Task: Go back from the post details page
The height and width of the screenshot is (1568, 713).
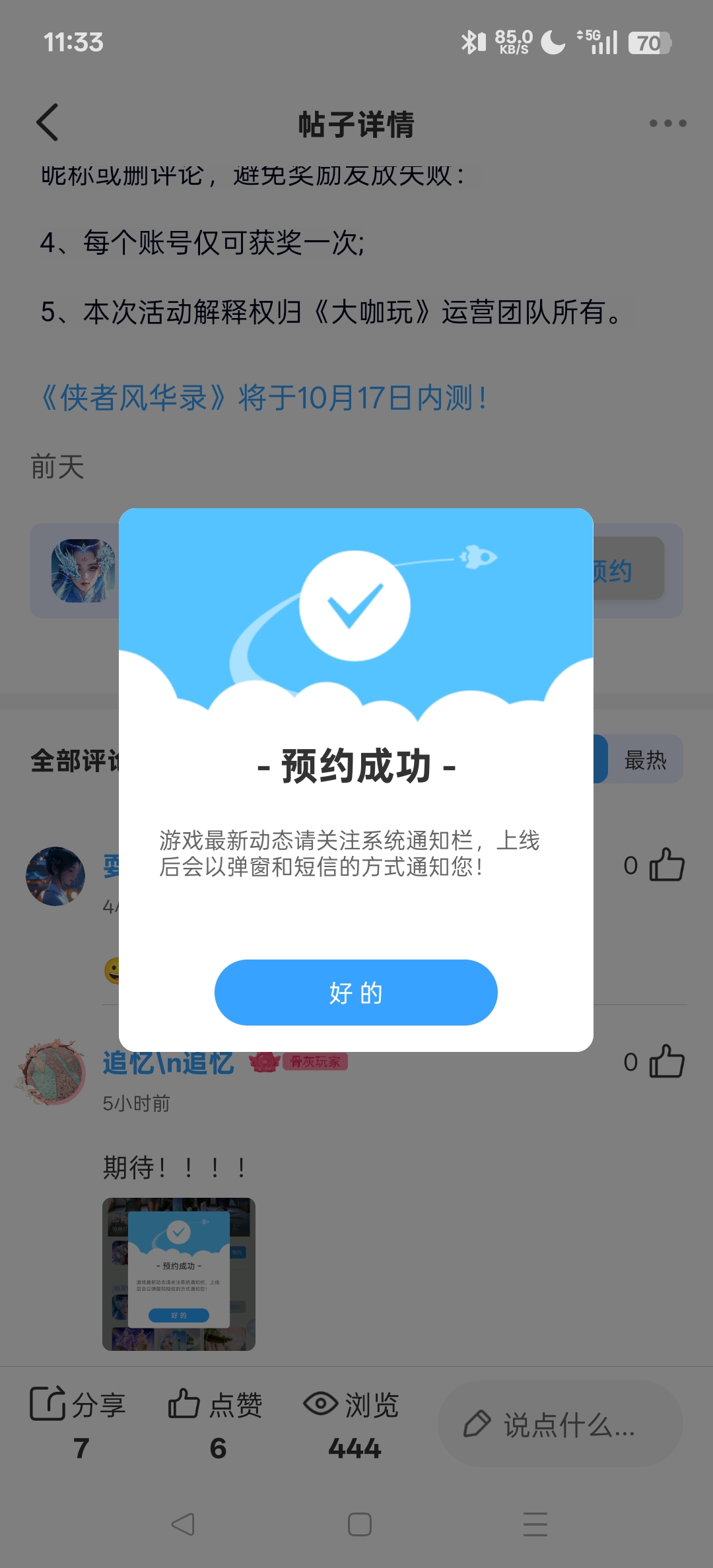Action: [48, 122]
